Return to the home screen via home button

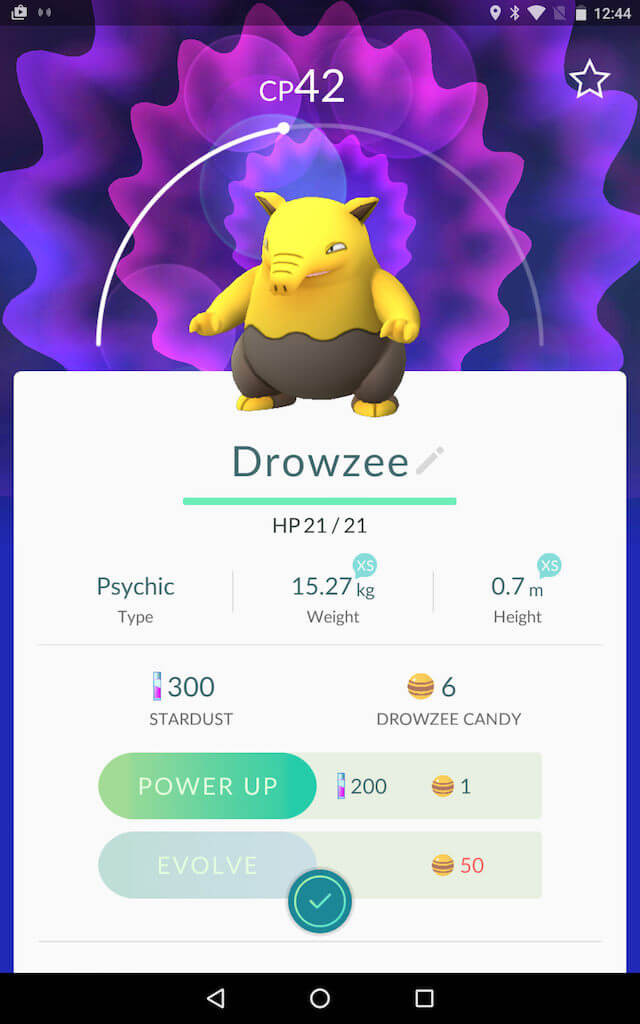tap(320, 998)
